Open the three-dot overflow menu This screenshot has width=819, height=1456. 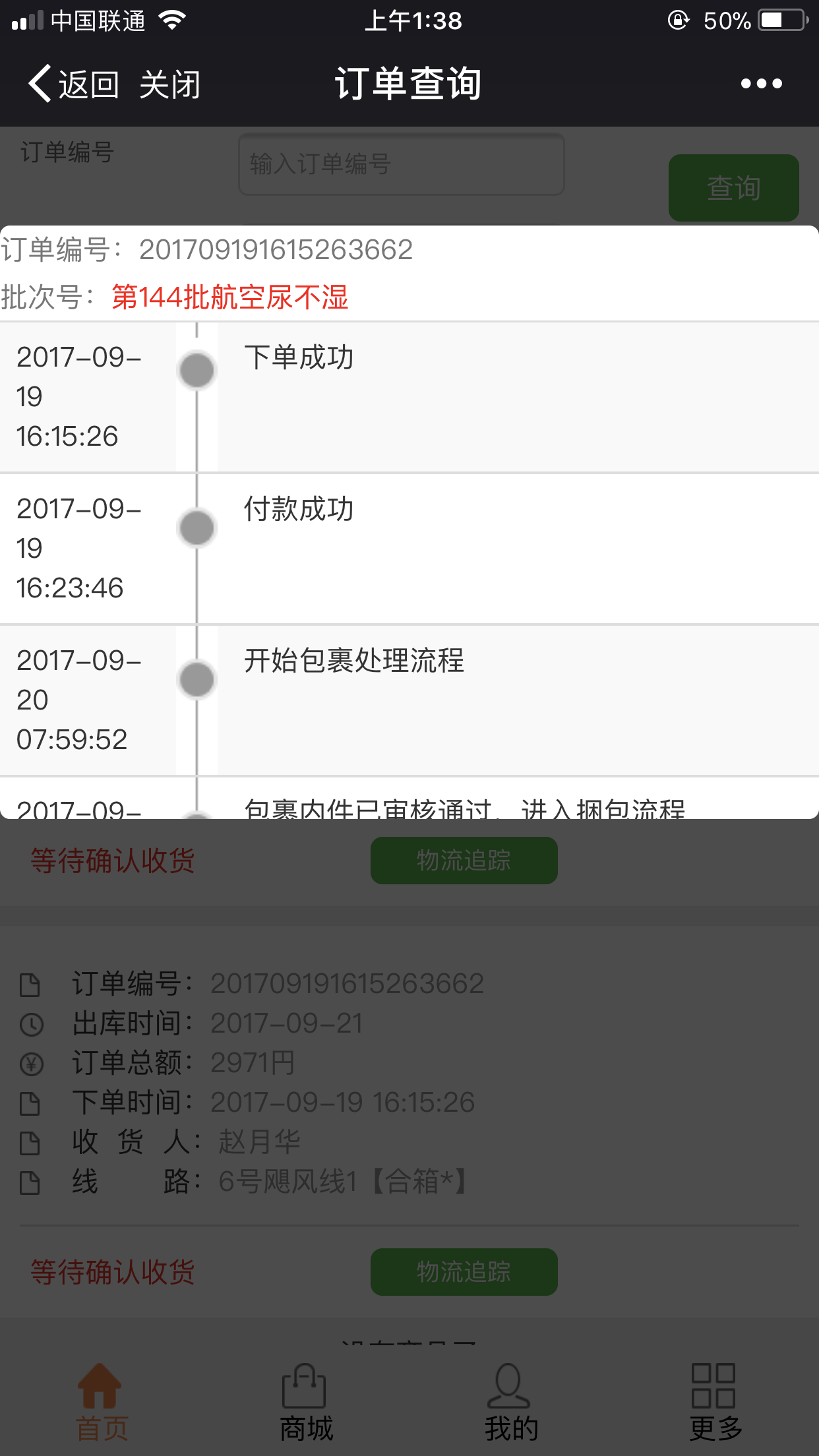tap(761, 84)
